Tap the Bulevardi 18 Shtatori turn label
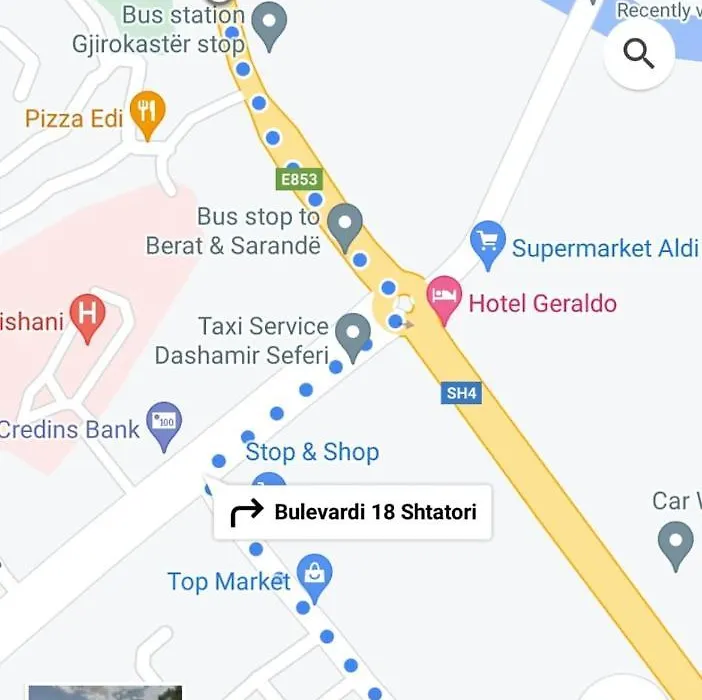The width and height of the screenshot is (702, 700). (x=353, y=513)
